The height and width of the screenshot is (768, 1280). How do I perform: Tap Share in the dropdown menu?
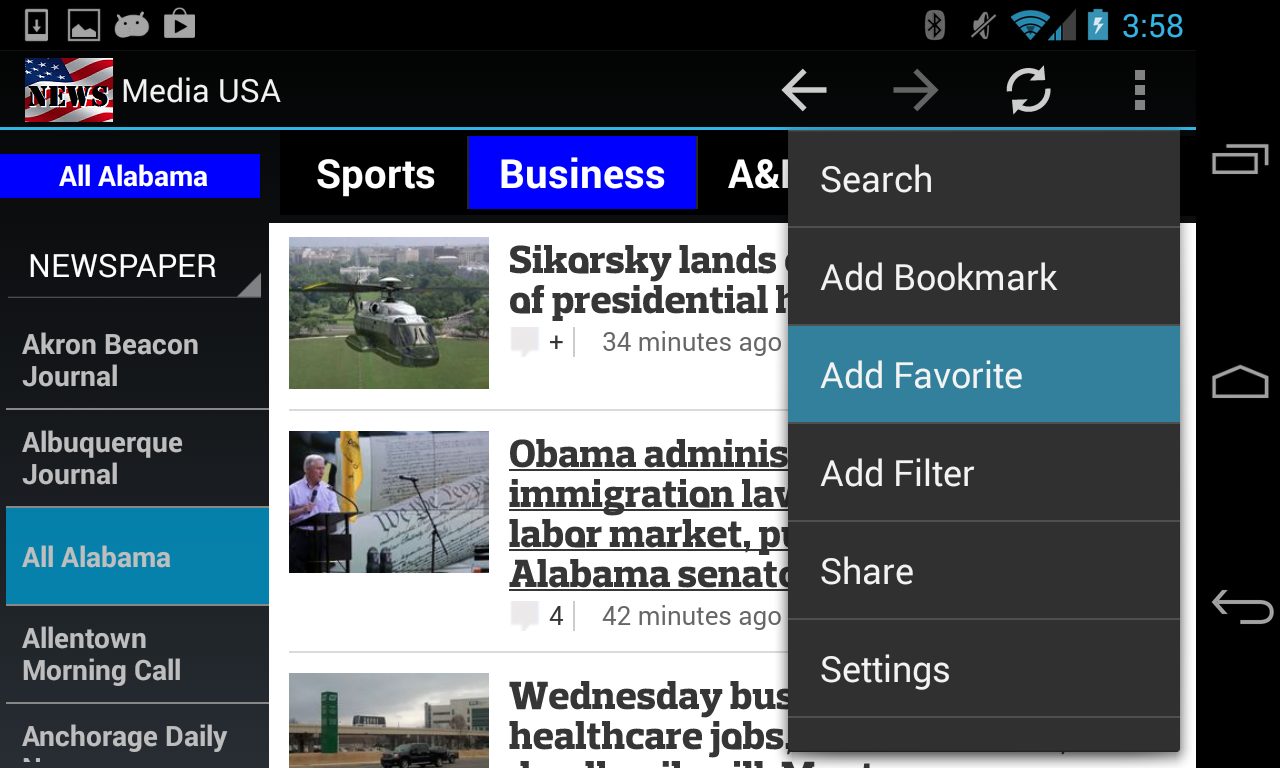pos(983,572)
